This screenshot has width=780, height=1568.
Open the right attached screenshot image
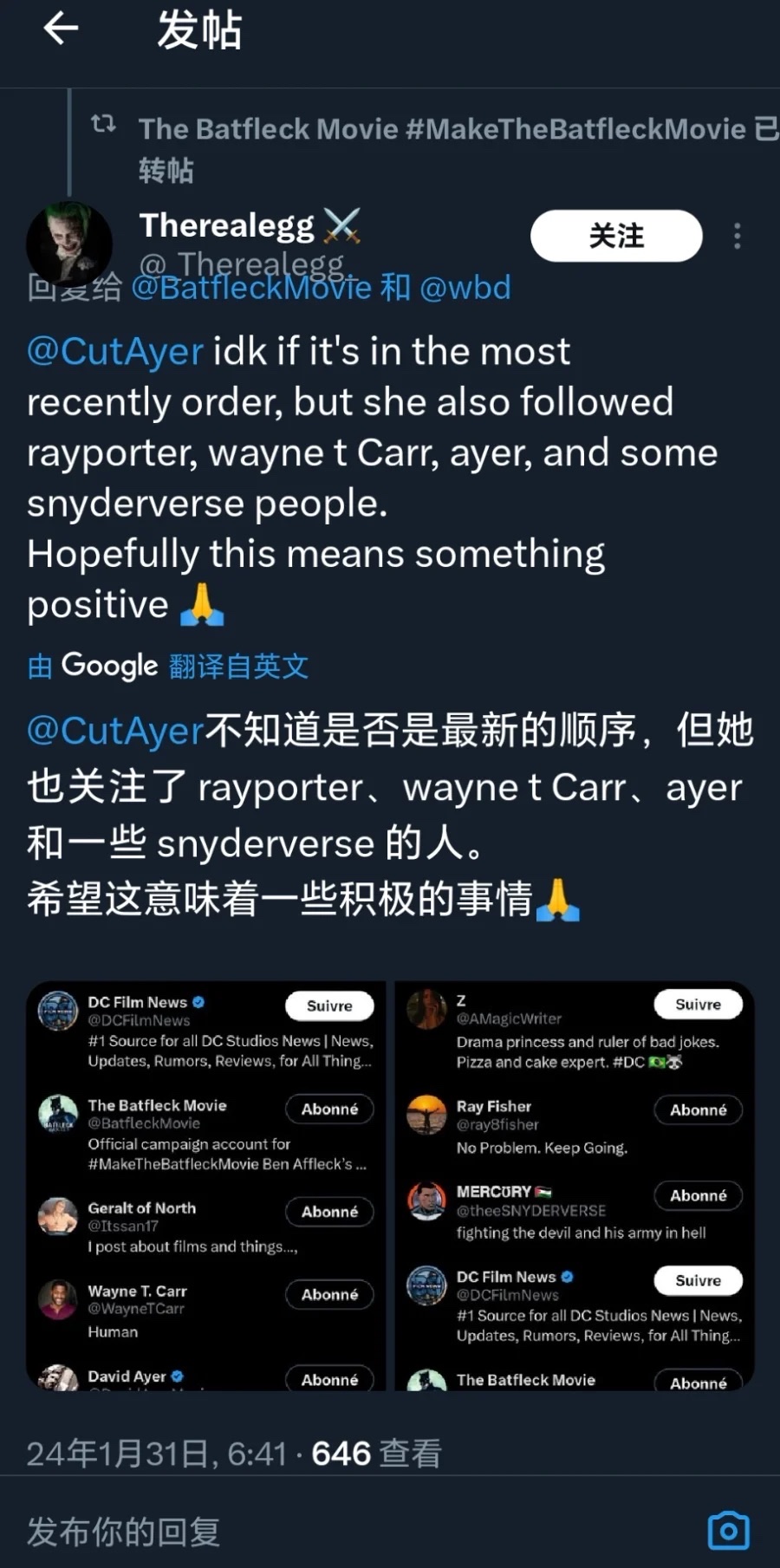575,1185
